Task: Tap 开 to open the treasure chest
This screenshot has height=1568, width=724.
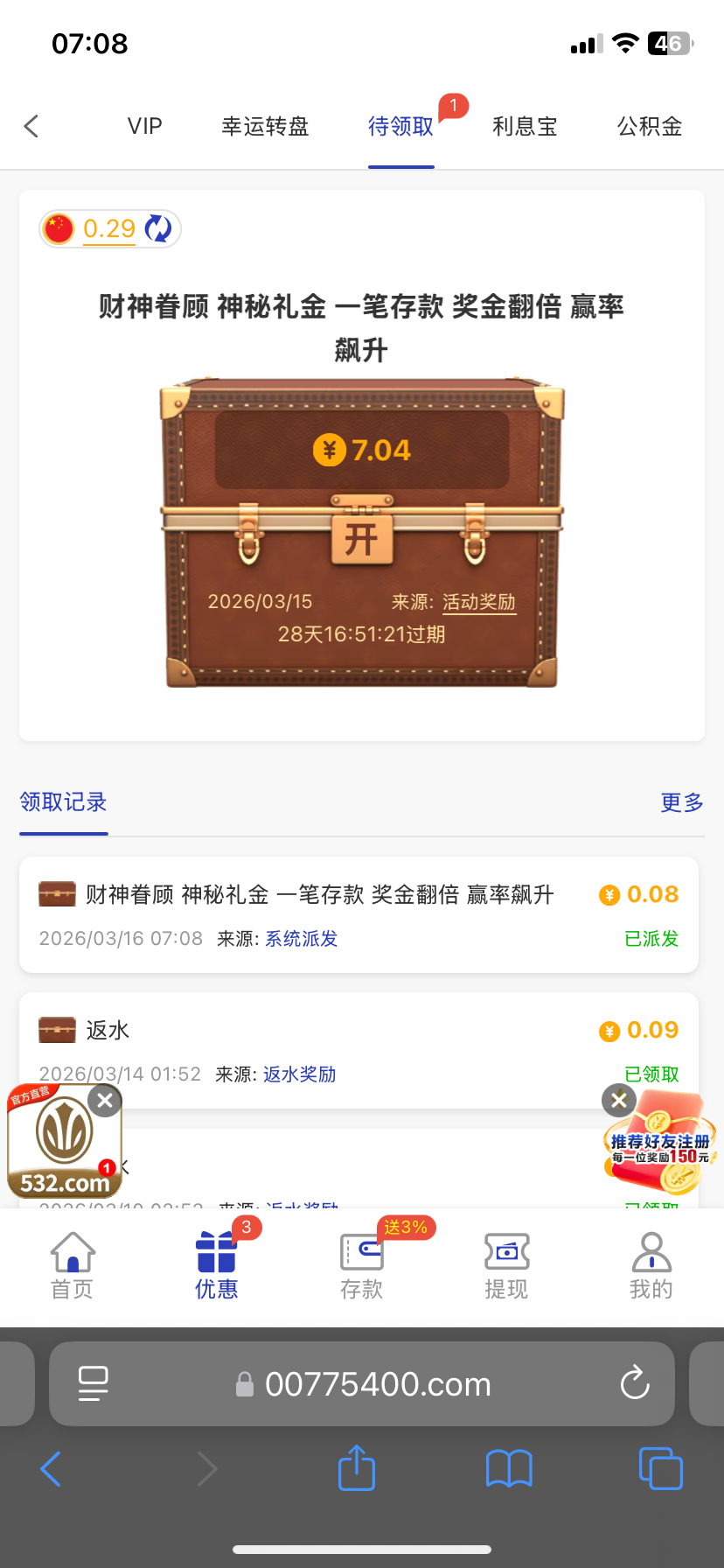Action: tap(361, 540)
